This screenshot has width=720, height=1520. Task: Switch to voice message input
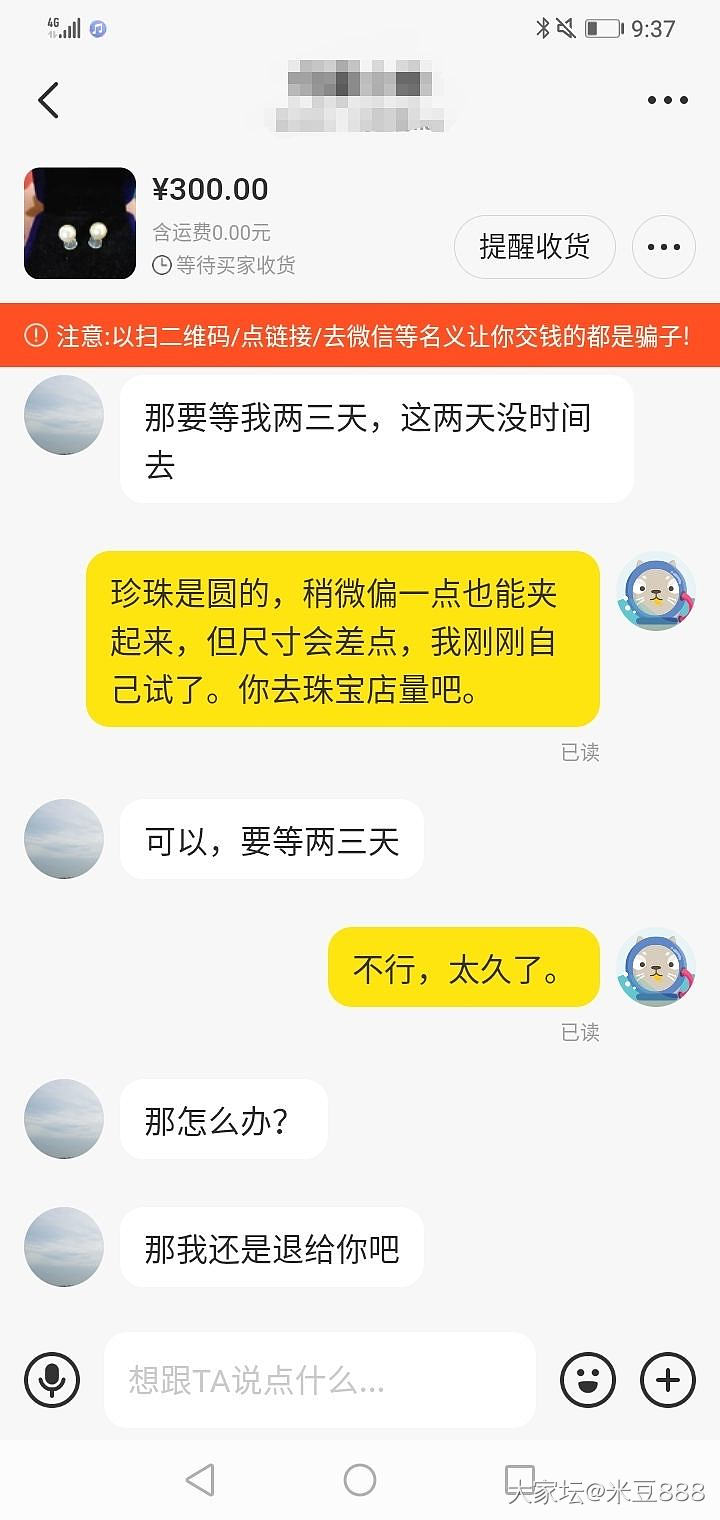point(52,1381)
